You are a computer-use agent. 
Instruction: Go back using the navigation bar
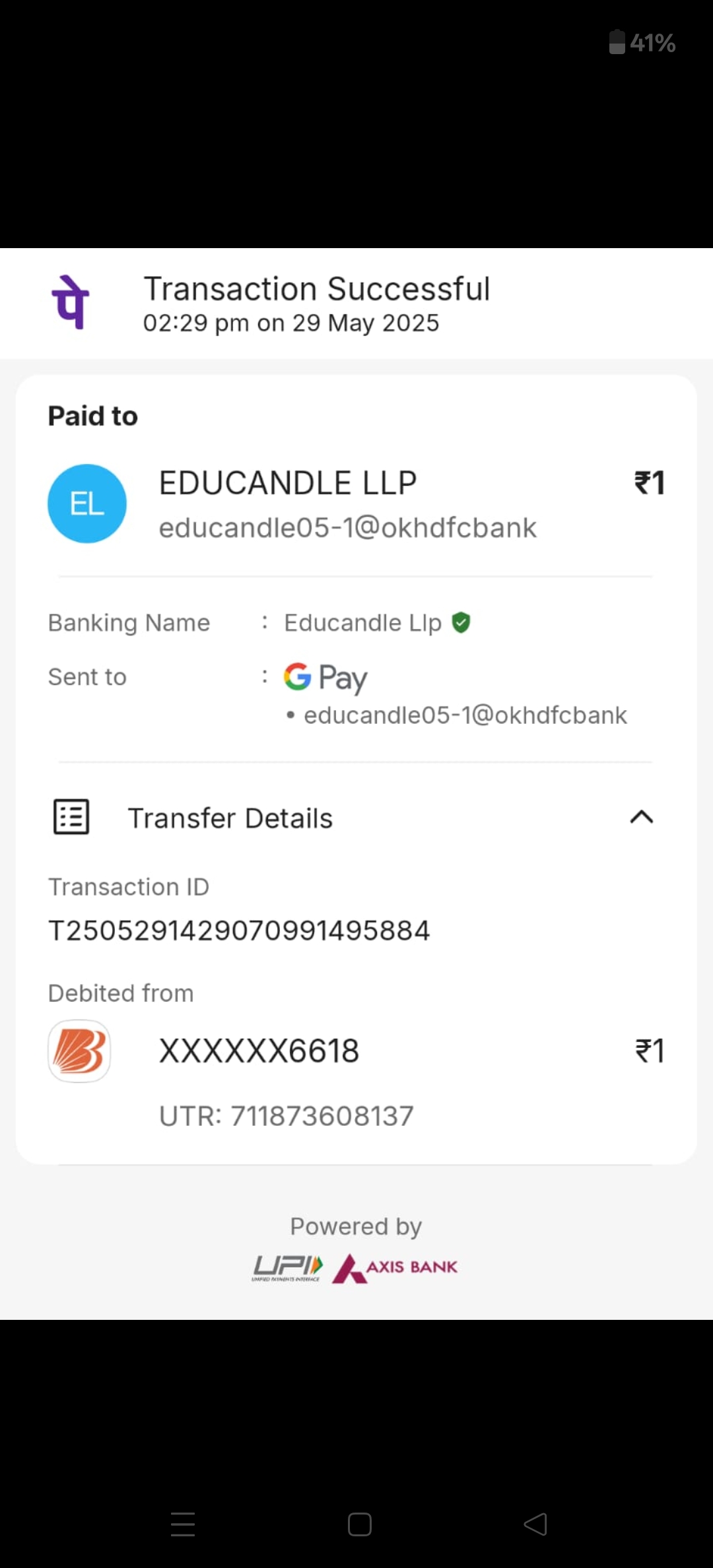(x=535, y=1524)
